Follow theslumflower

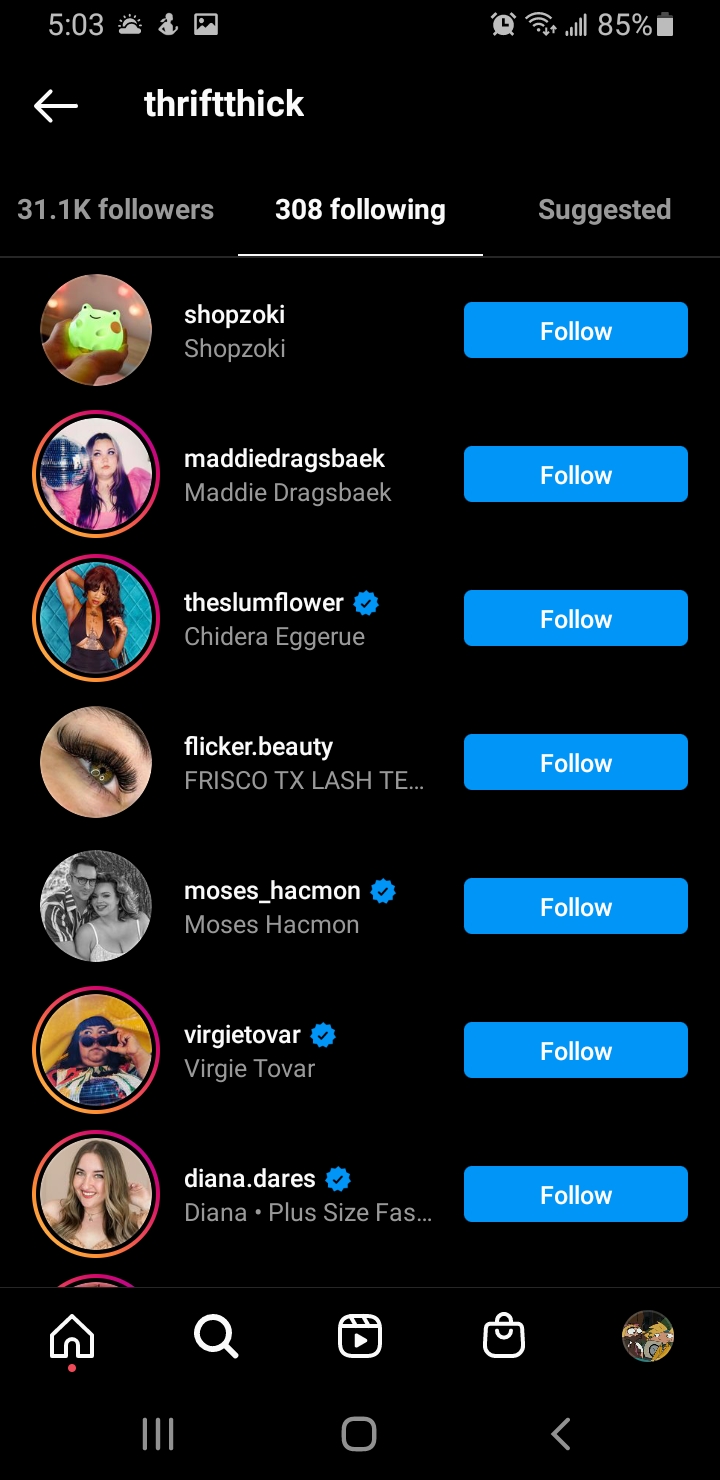(x=576, y=618)
